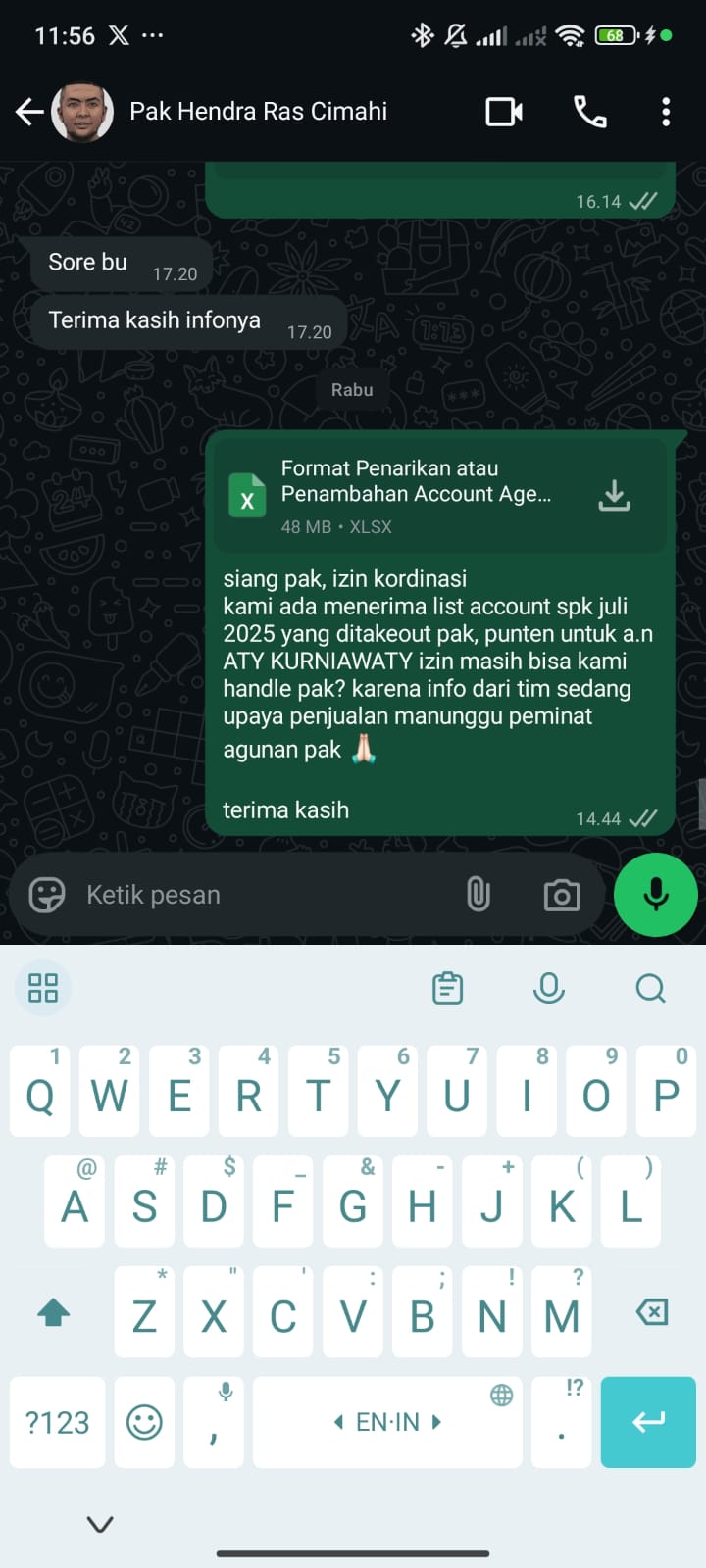Image resolution: width=706 pixels, height=1568 pixels.
Task: Start a video call with Pak Hendra
Action: [504, 112]
